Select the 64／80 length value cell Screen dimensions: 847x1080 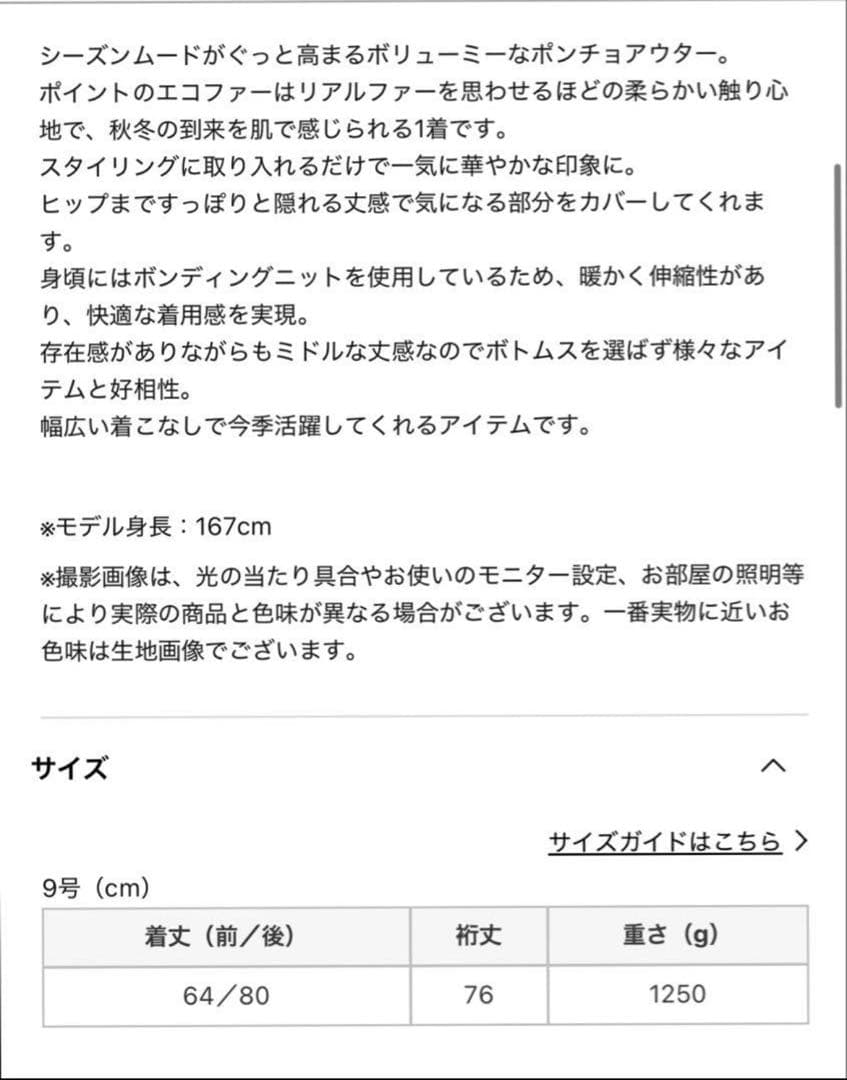pos(227,995)
